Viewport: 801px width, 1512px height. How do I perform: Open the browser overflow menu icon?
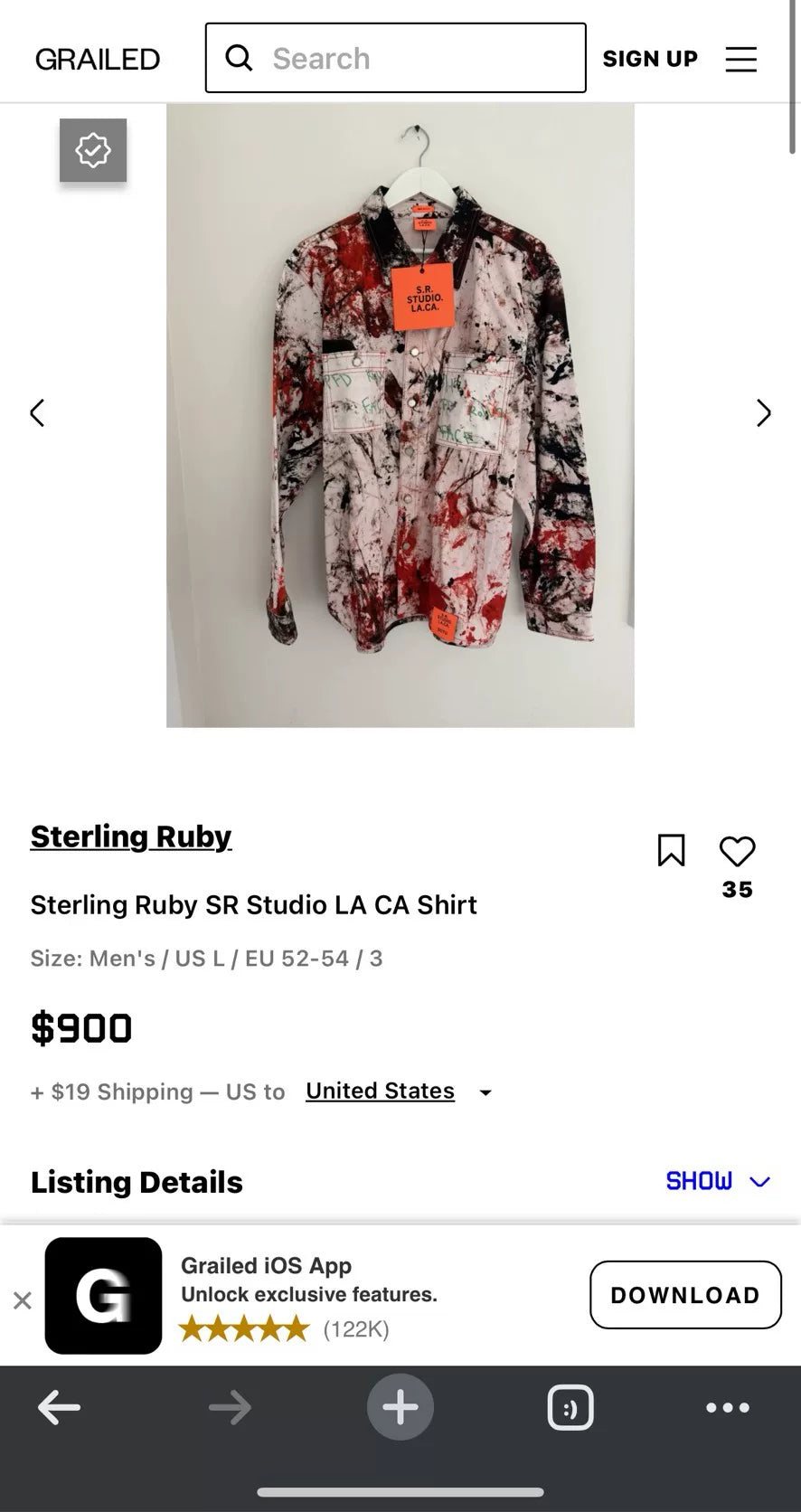727,1407
